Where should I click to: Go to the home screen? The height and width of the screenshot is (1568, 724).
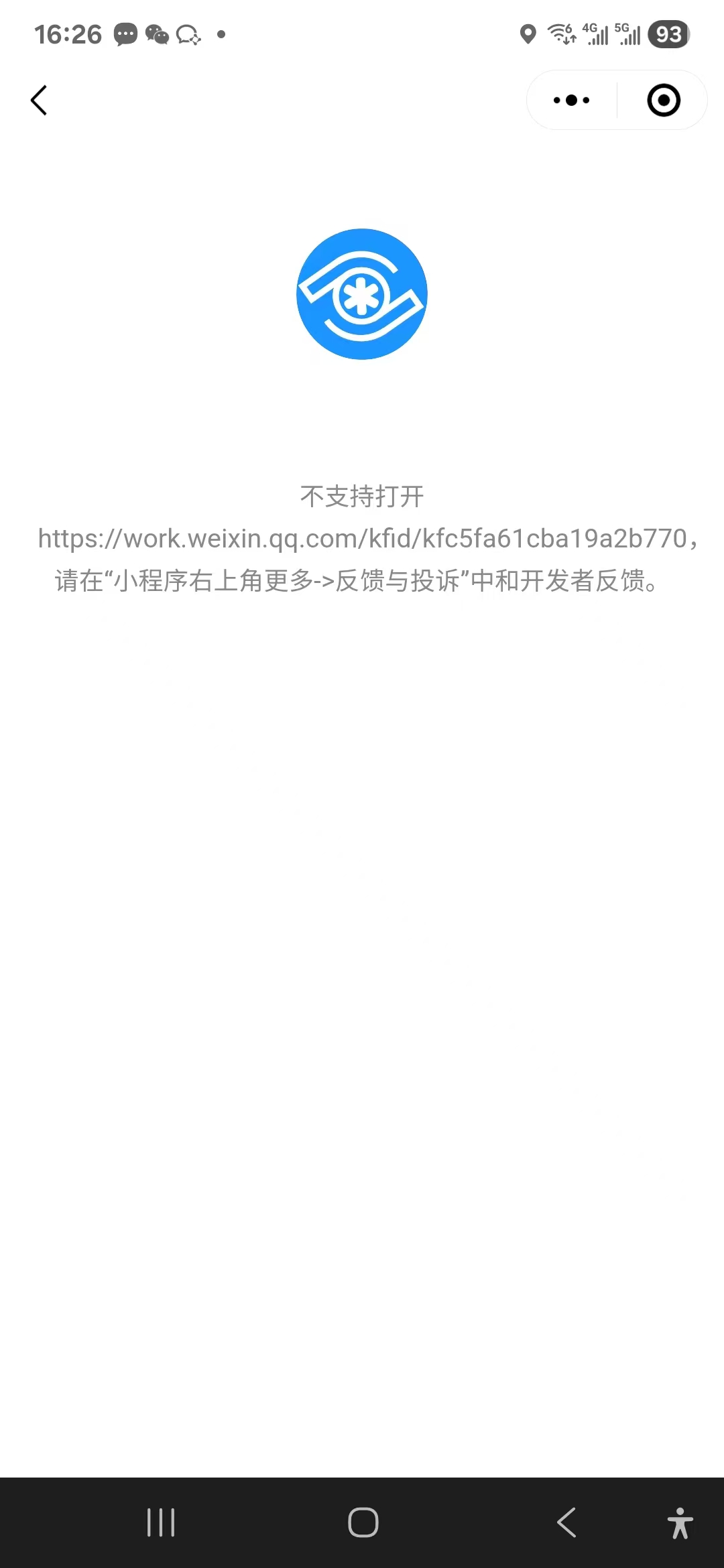click(363, 1522)
